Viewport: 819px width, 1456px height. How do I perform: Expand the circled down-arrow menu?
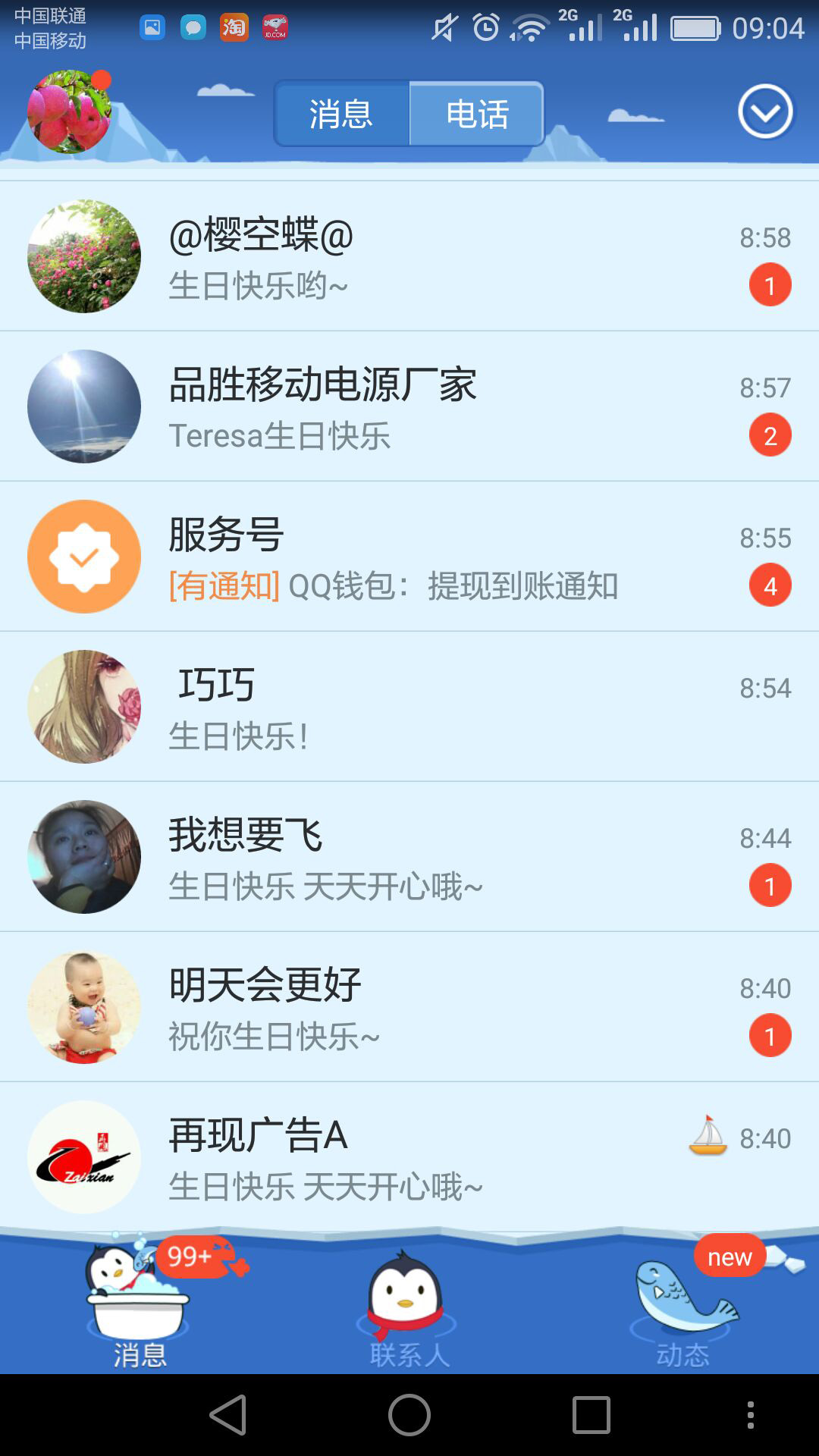(x=765, y=112)
